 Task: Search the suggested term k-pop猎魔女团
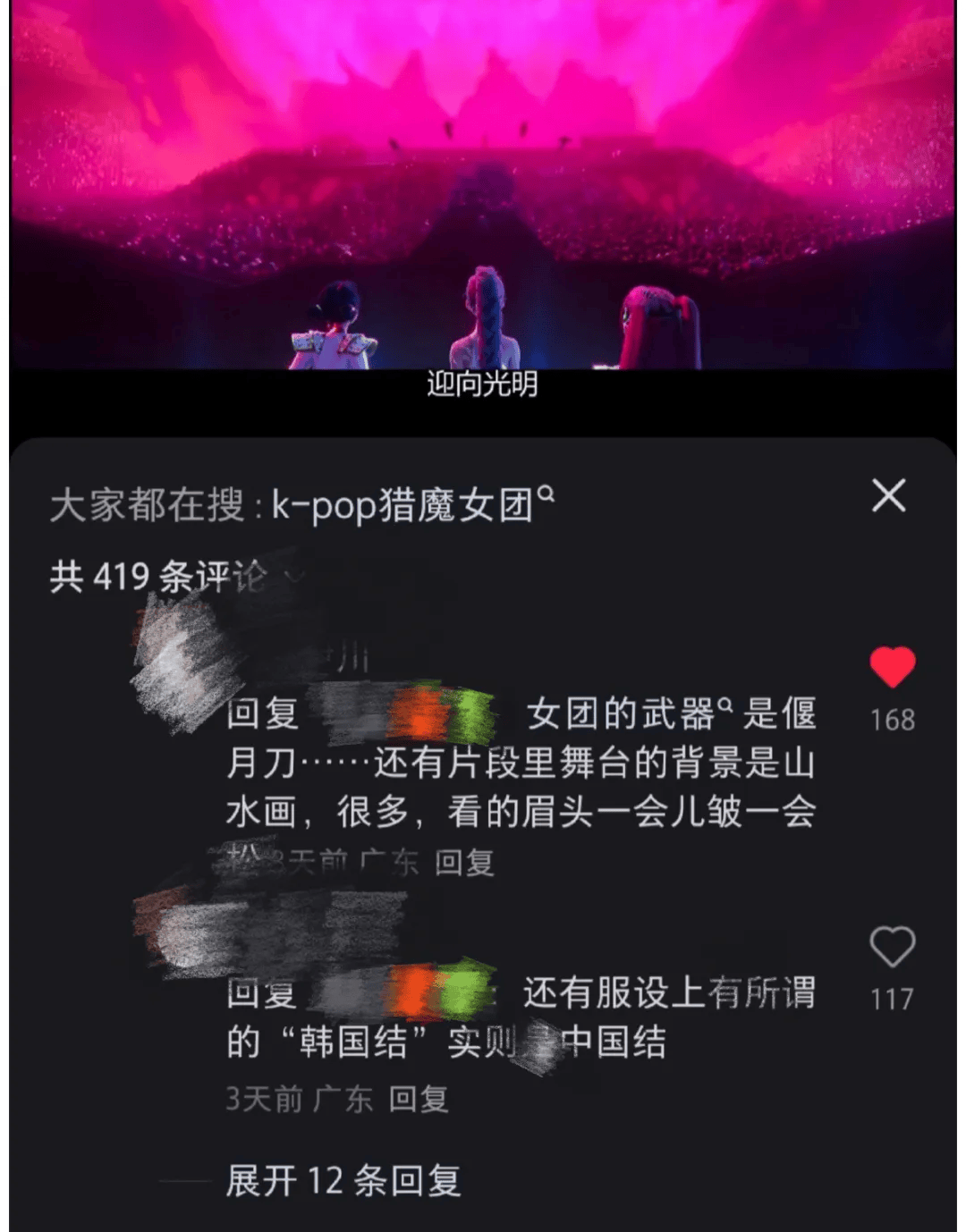[411, 505]
